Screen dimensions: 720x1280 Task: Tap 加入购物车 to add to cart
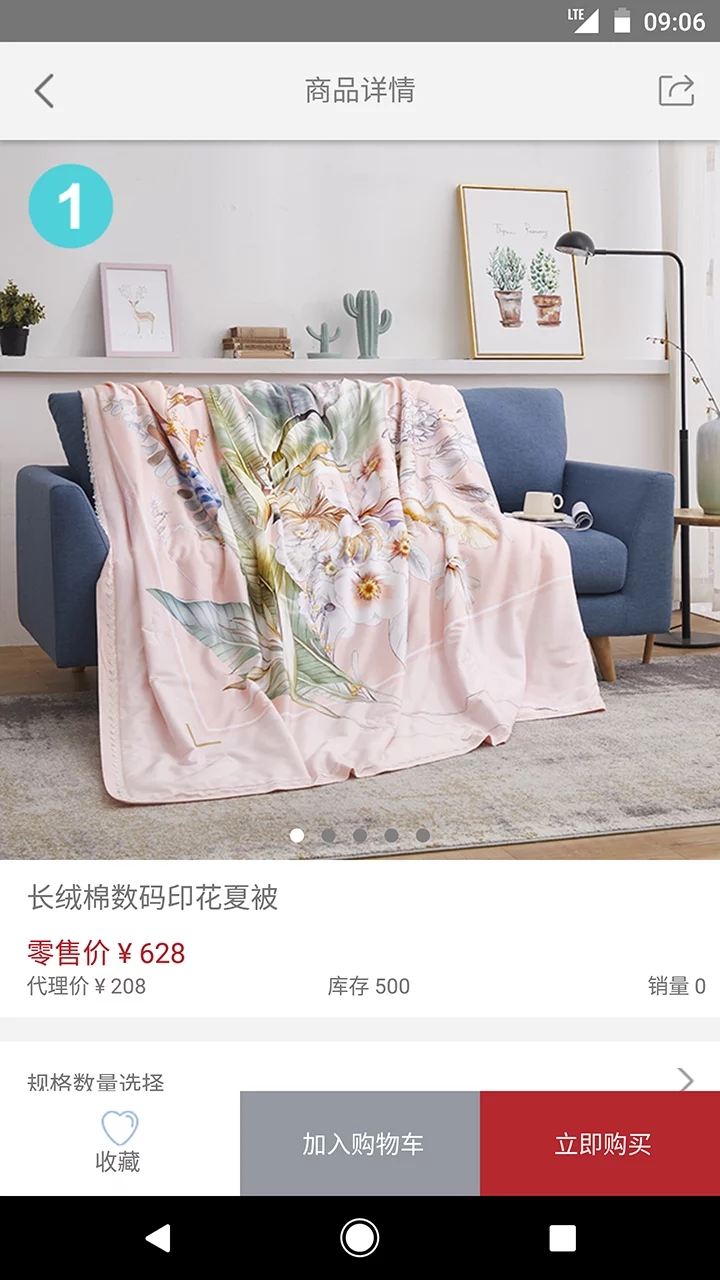click(x=360, y=1143)
